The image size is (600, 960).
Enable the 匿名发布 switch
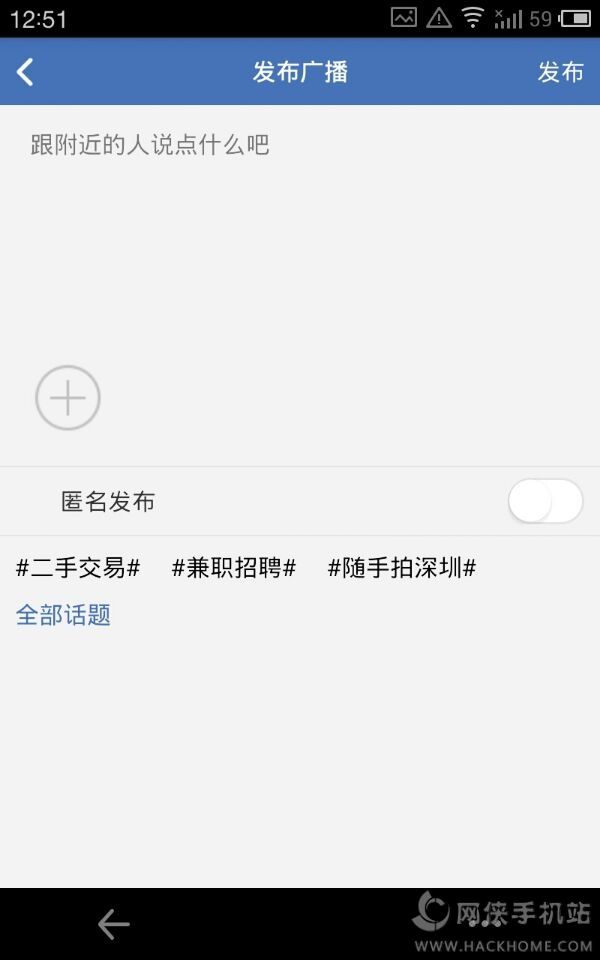pos(544,501)
